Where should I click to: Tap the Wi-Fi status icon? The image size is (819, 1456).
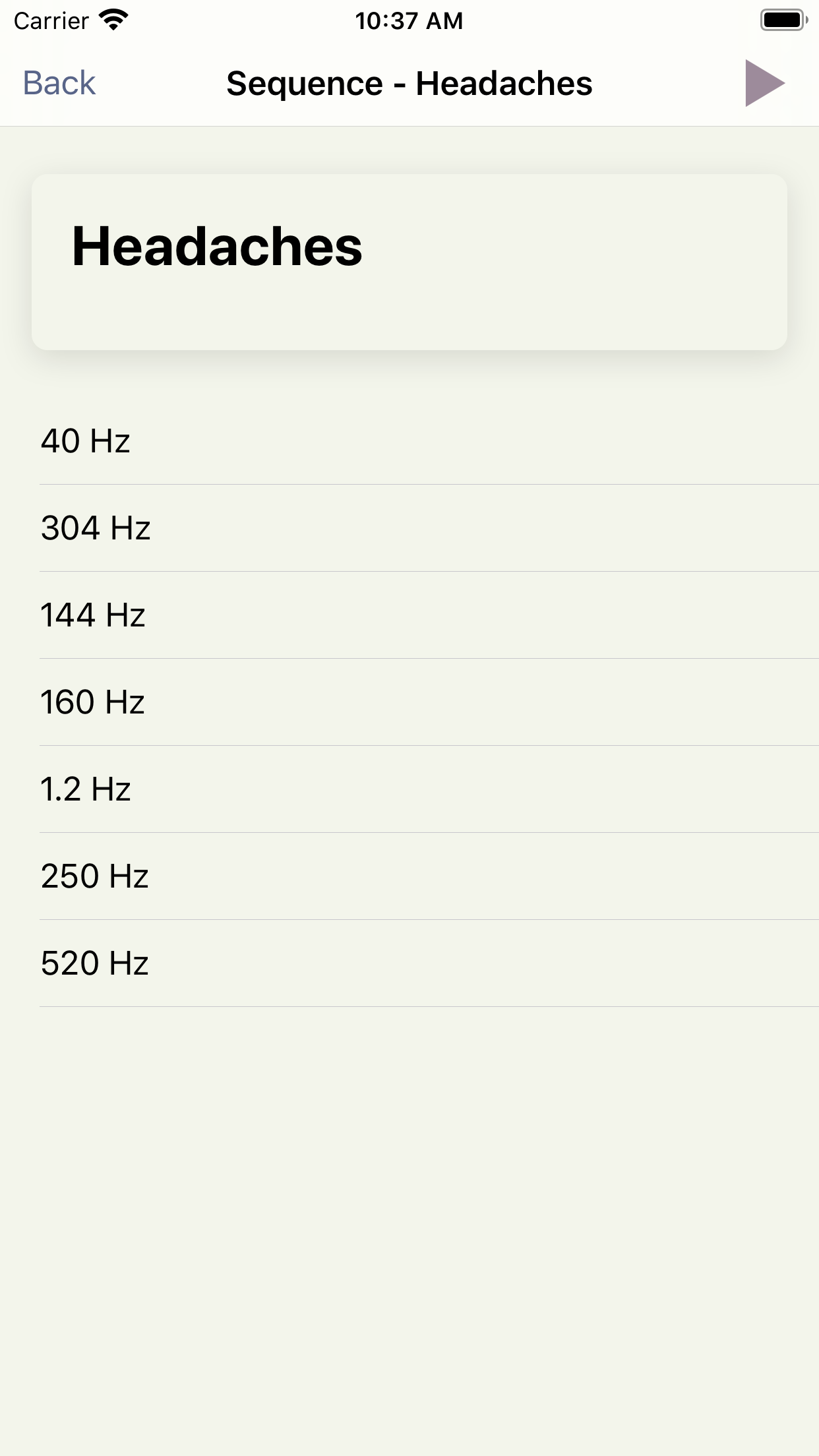[113, 18]
